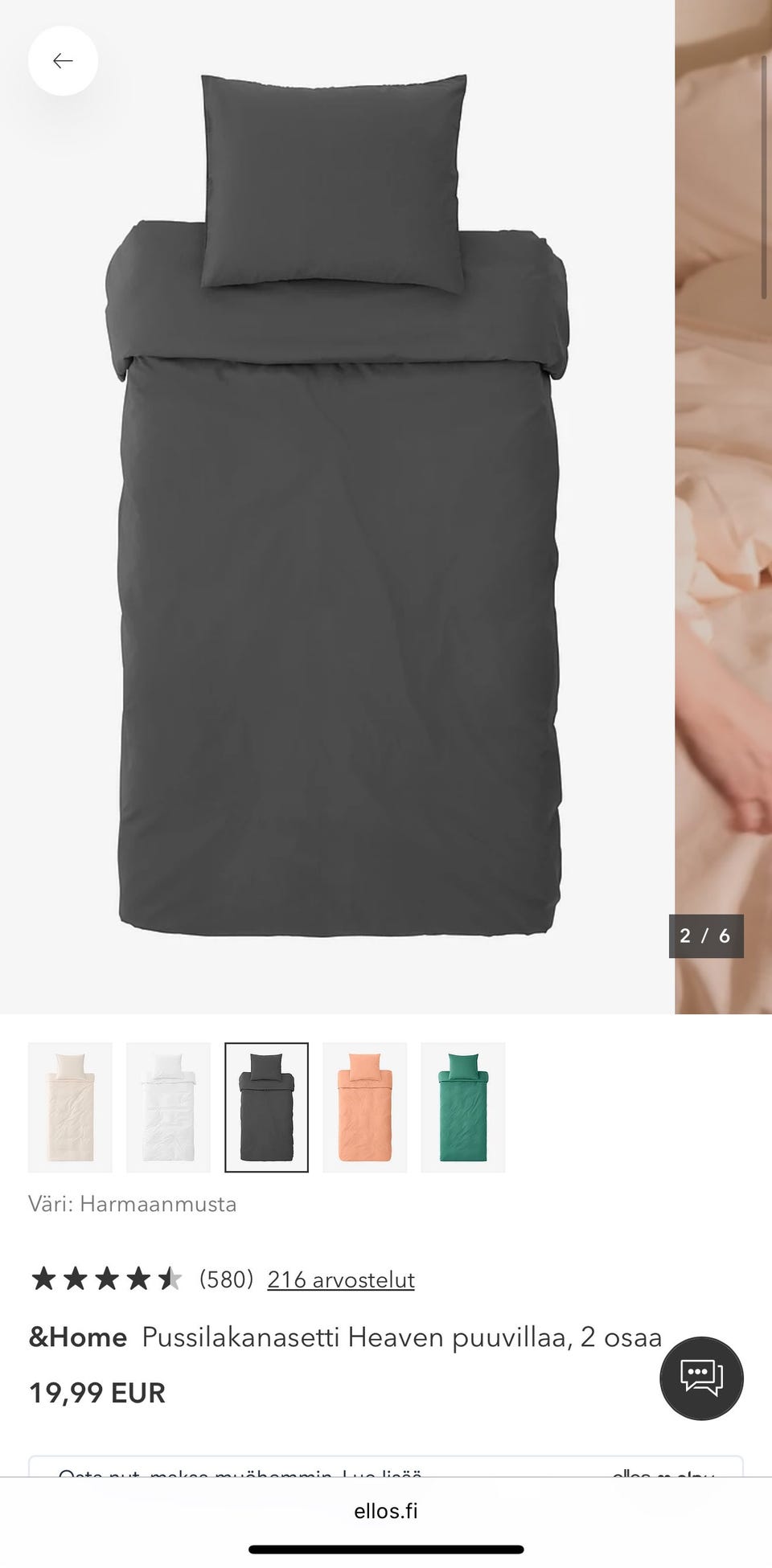
Task: Select the grey-black color swatch
Action: tap(266, 1107)
